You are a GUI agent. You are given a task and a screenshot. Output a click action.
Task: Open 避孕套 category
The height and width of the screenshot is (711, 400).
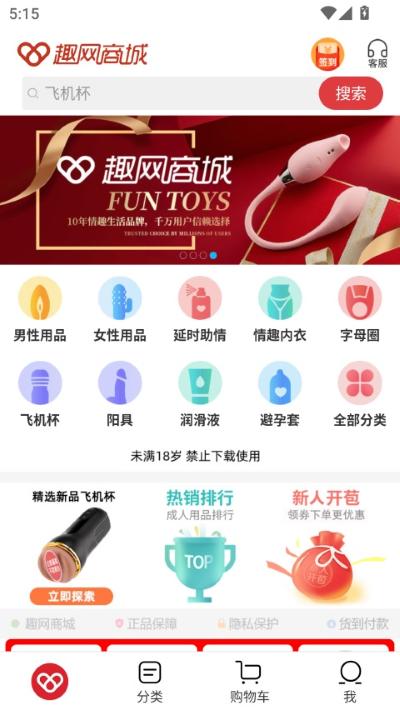pos(280,394)
